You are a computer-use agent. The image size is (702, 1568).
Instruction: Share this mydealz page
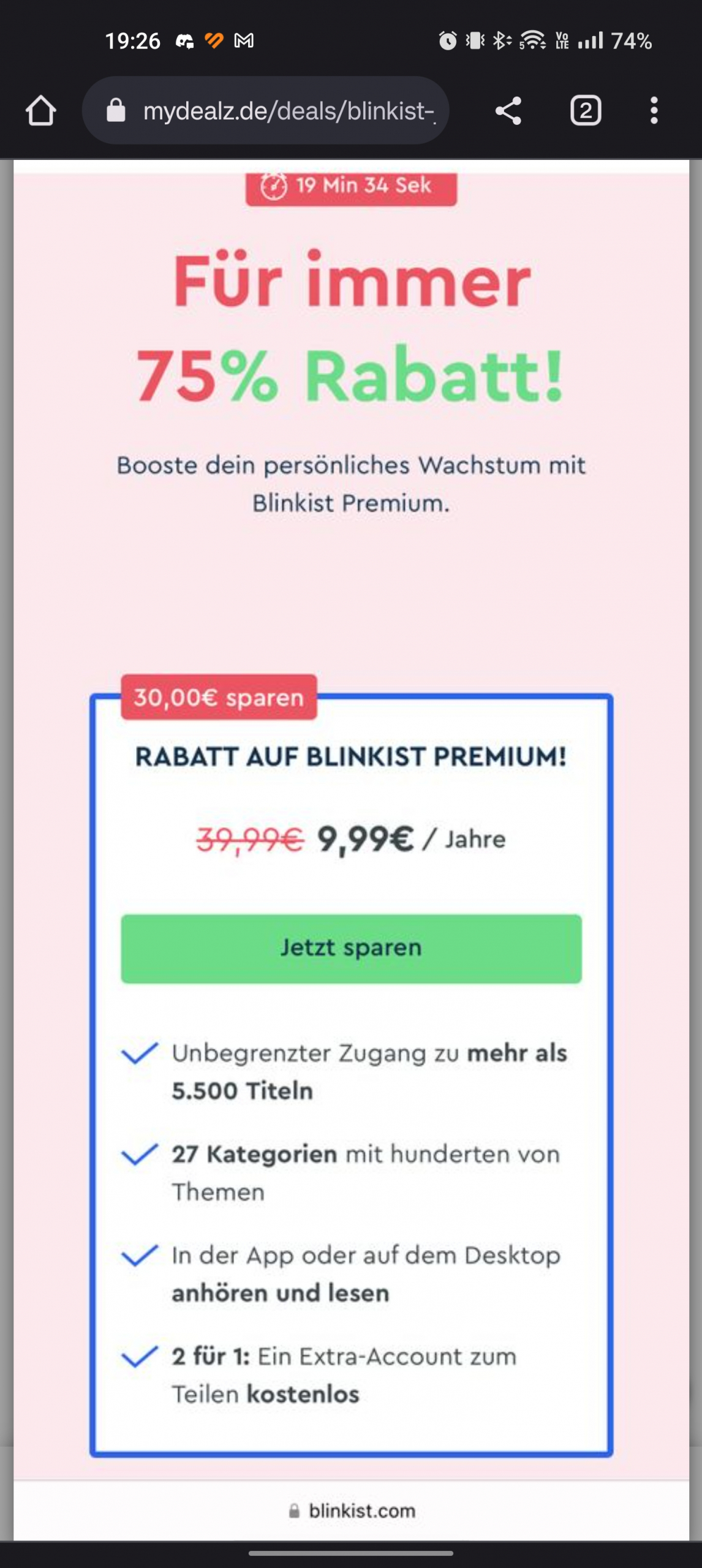(x=508, y=111)
